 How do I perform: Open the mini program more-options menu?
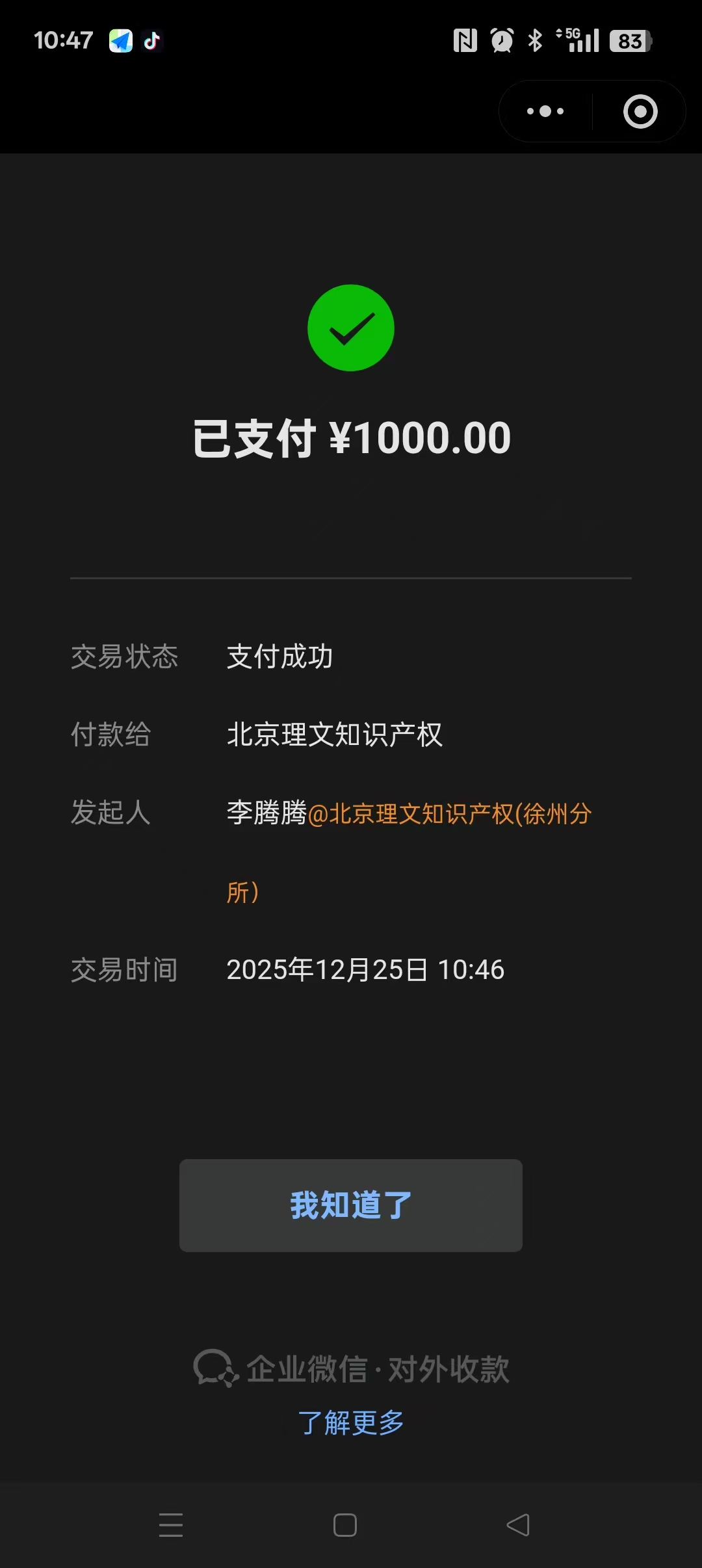[545, 111]
